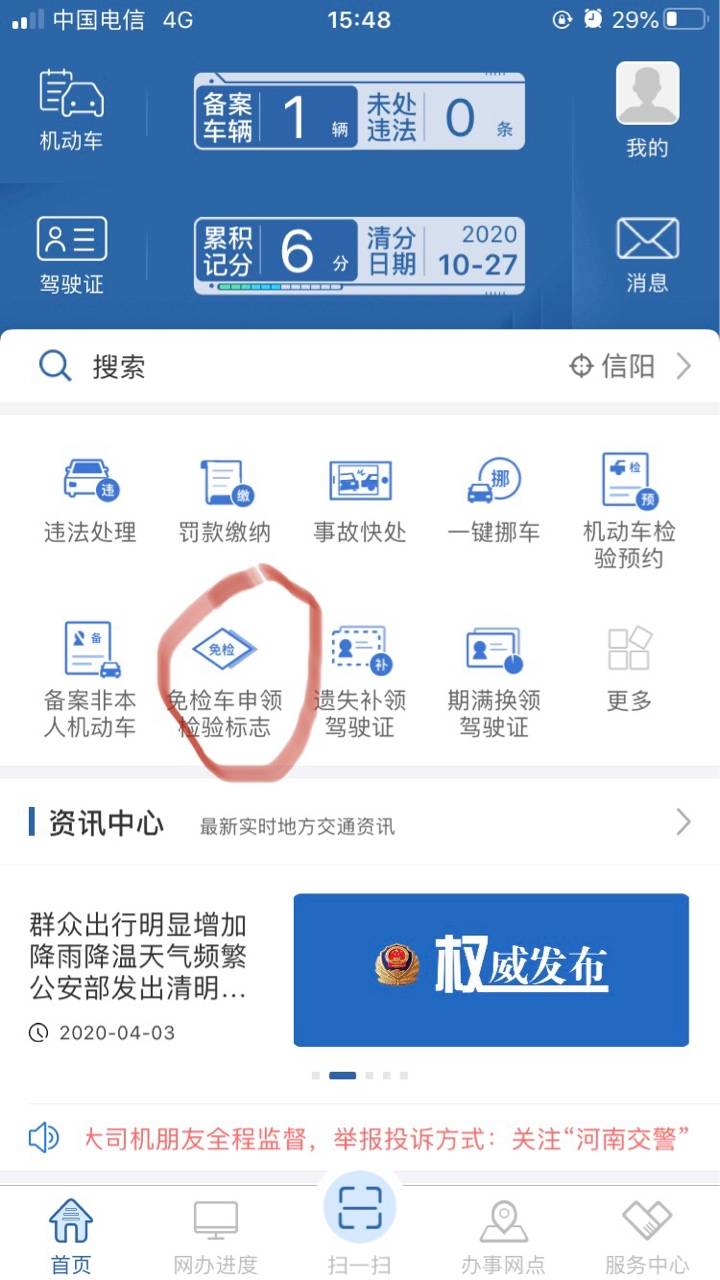The width and height of the screenshot is (720, 1280).
Task: Switch to 服务中心 tab
Action: coord(647,1235)
